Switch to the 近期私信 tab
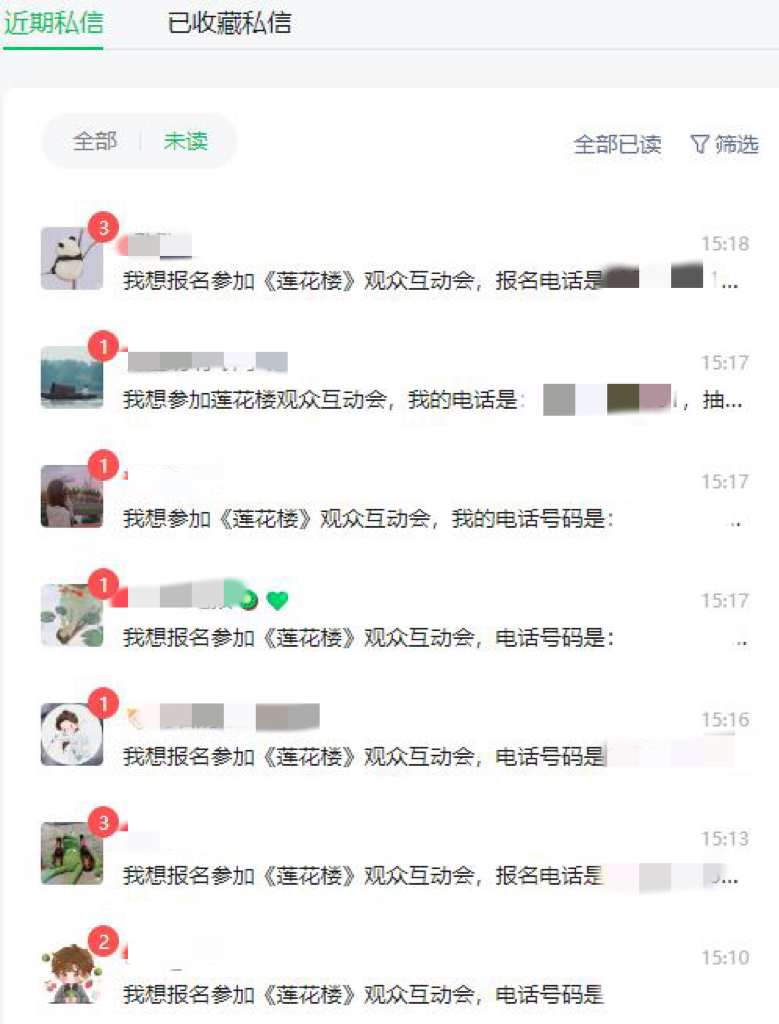This screenshot has width=779, height=1024. (x=53, y=23)
